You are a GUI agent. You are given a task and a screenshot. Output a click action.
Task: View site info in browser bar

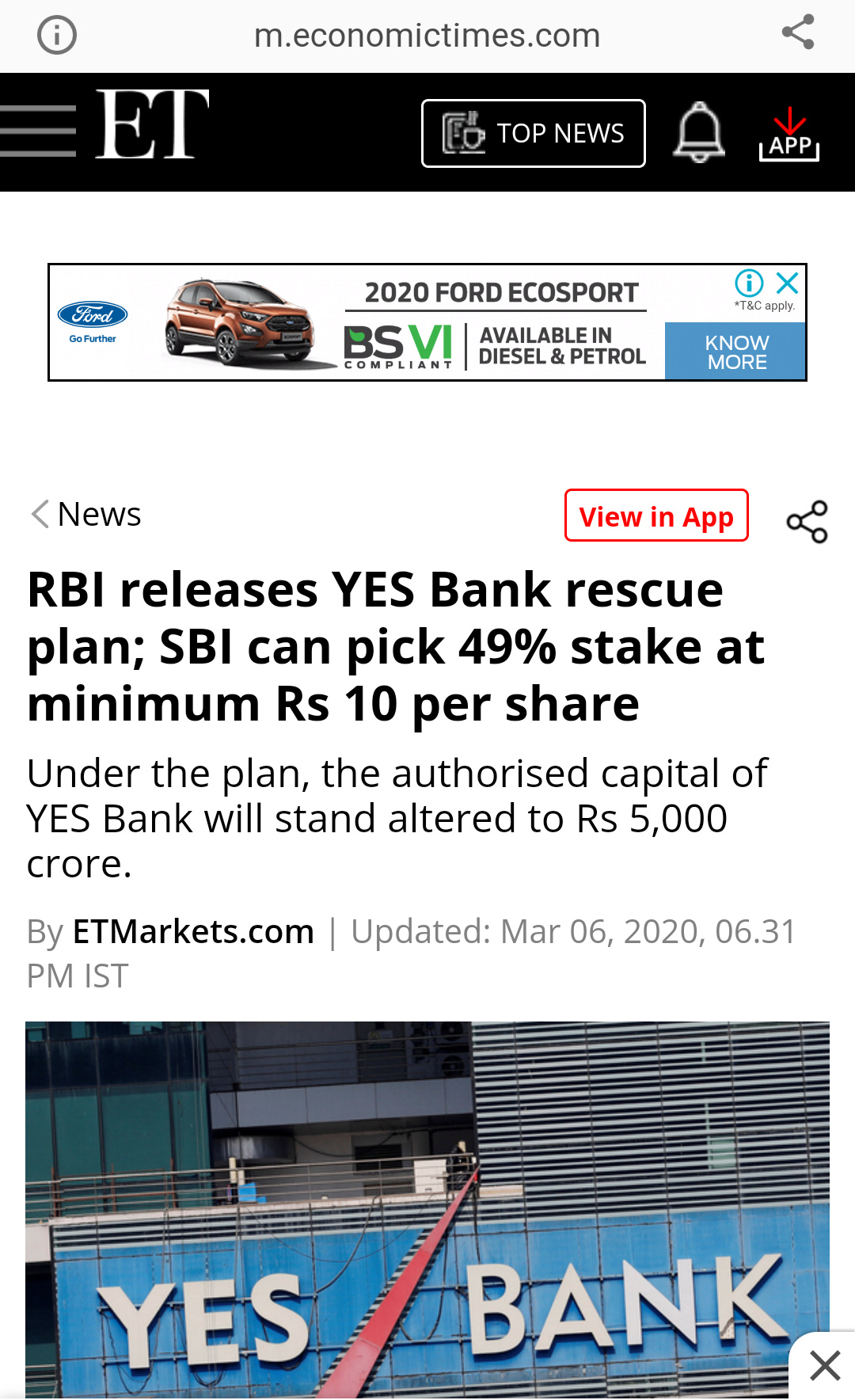click(x=57, y=35)
